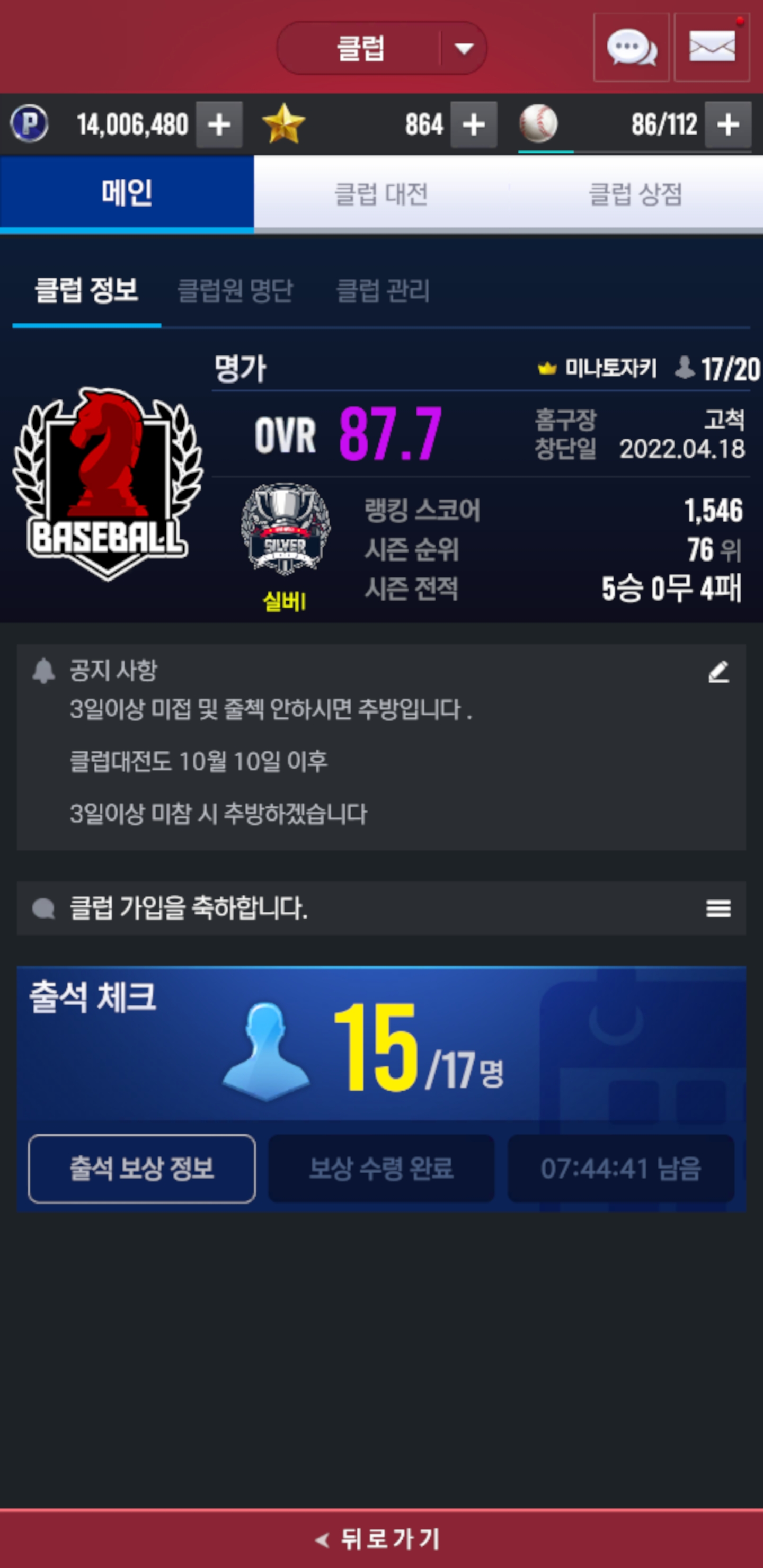Recharge baseballs with plus button

click(727, 126)
